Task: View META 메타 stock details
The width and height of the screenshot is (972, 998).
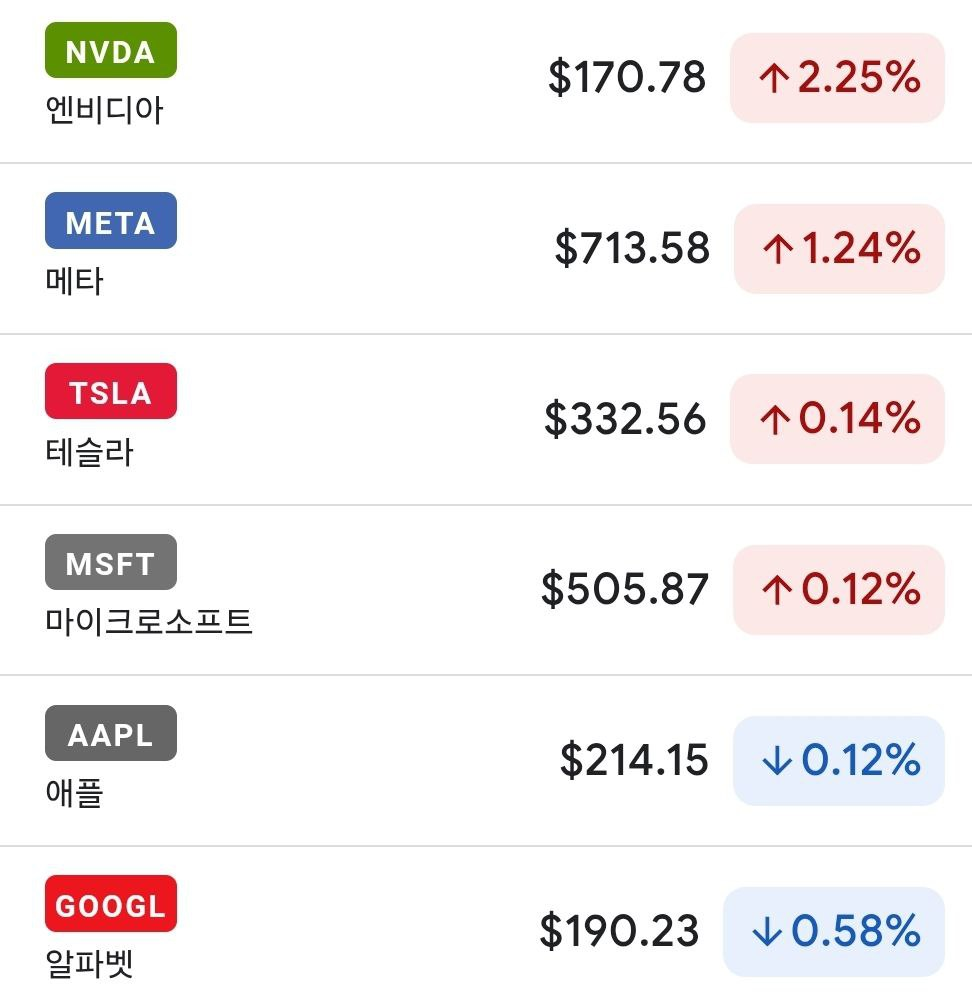Action: tap(486, 249)
